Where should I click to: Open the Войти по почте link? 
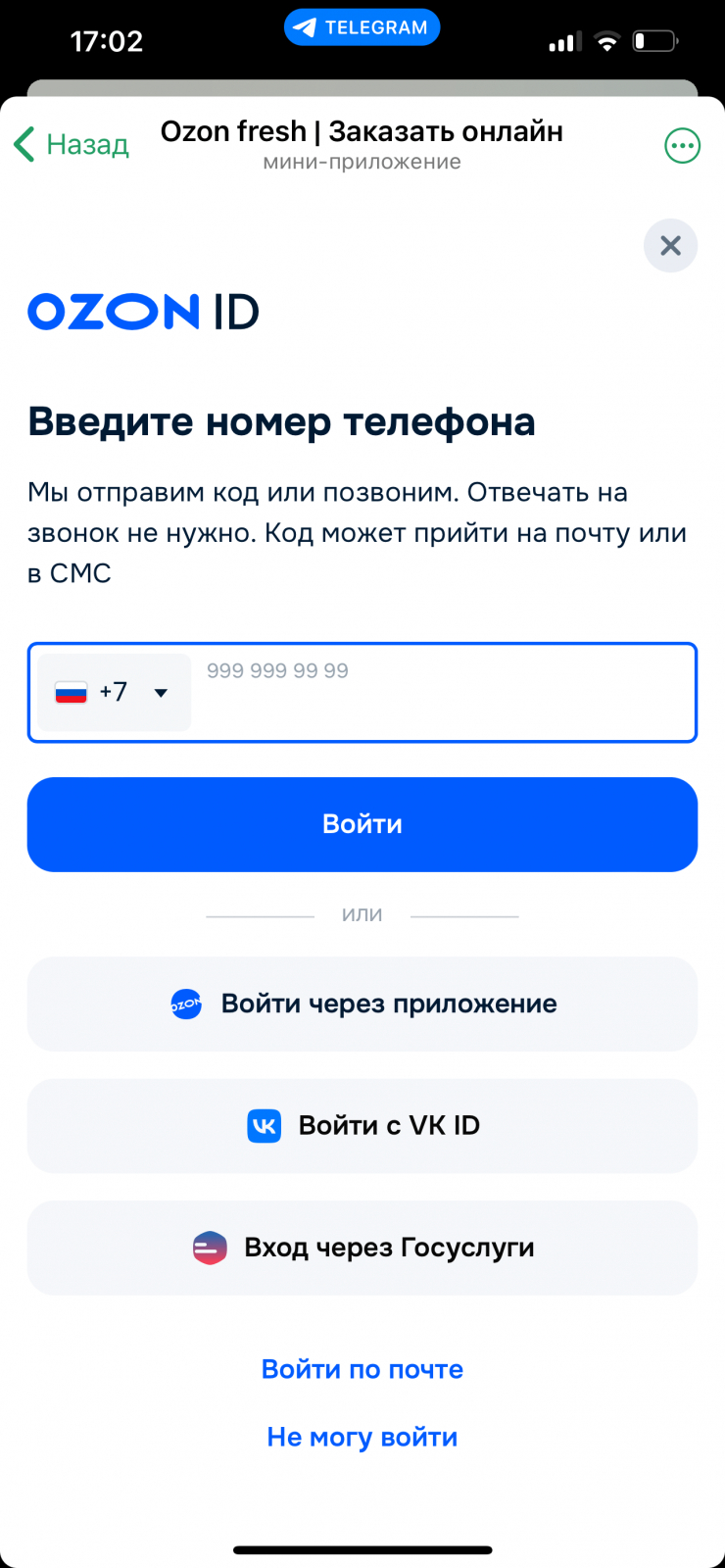362,1369
